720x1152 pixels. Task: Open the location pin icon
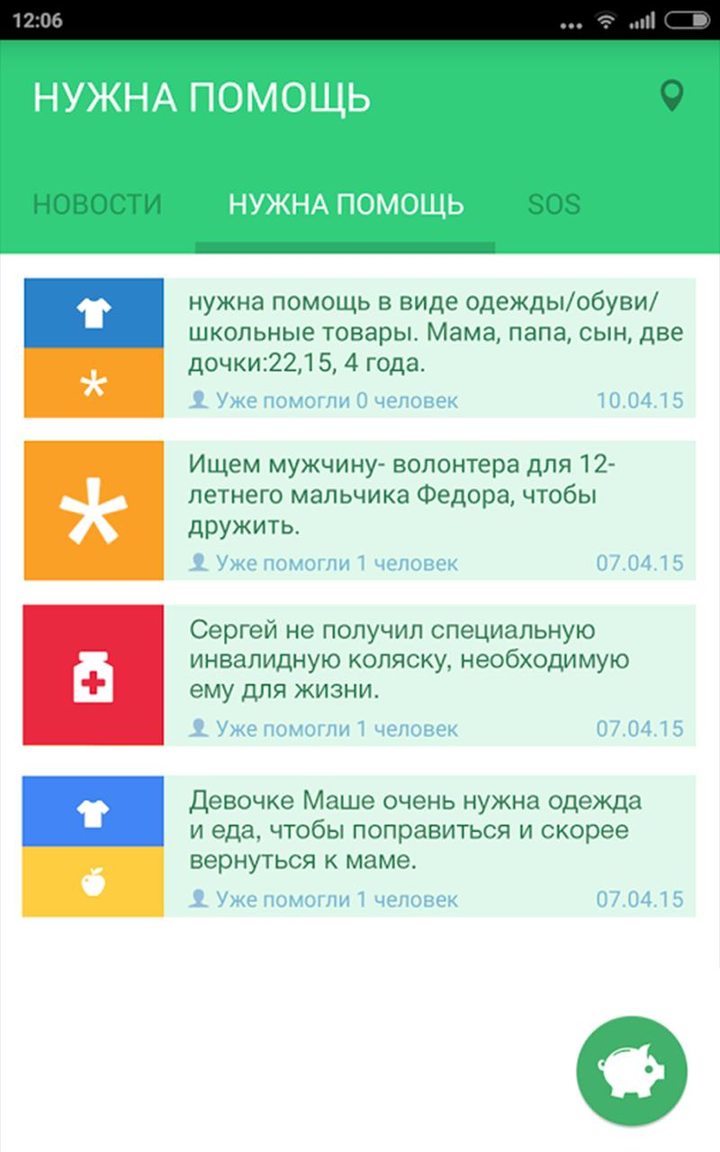click(672, 96)
